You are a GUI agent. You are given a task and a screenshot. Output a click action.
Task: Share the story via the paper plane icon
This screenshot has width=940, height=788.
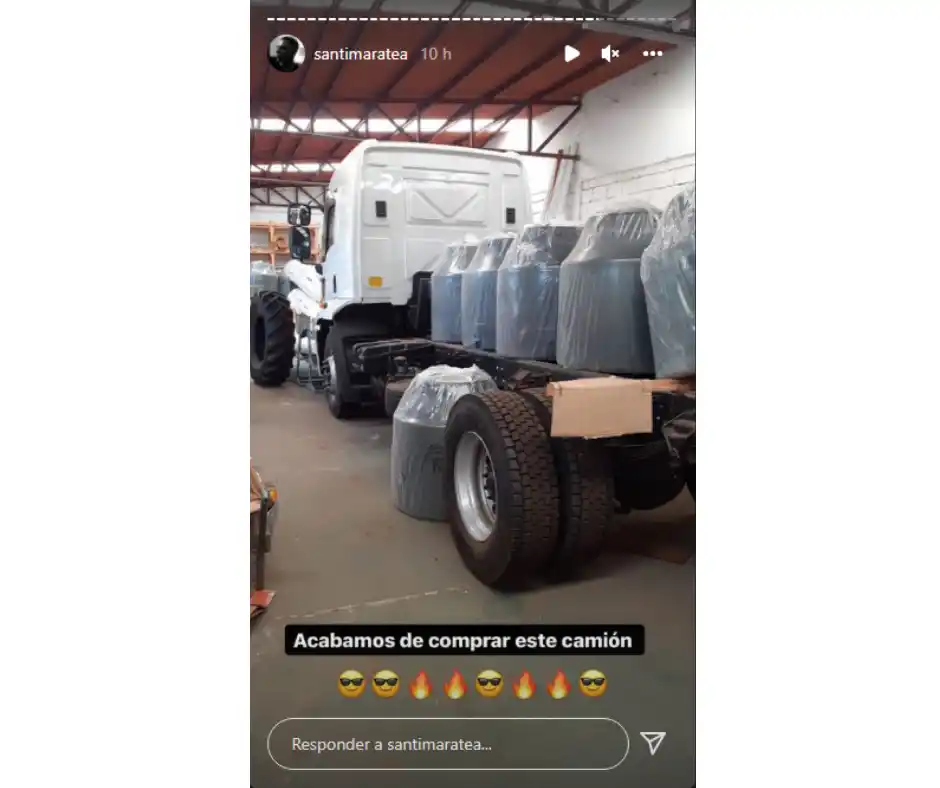click(652, 742)
